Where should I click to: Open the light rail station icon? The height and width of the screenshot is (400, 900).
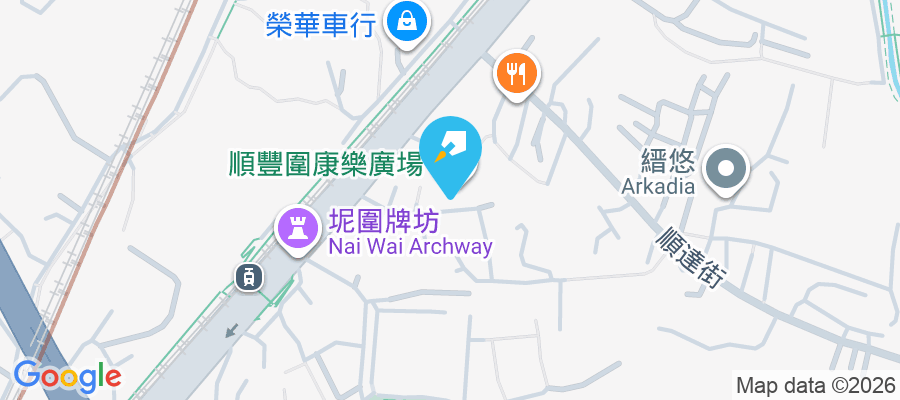pyautogui.click(x=247, y=276)
